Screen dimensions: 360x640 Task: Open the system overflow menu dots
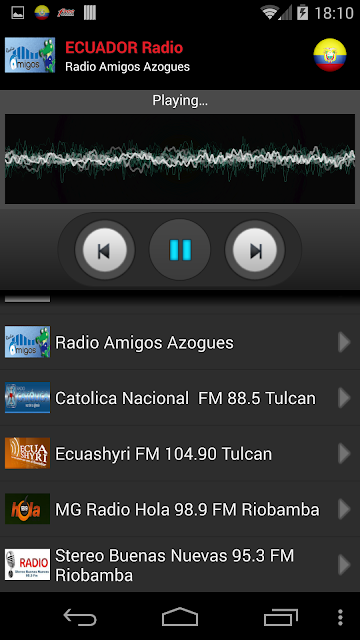click(x=340, y=617)
